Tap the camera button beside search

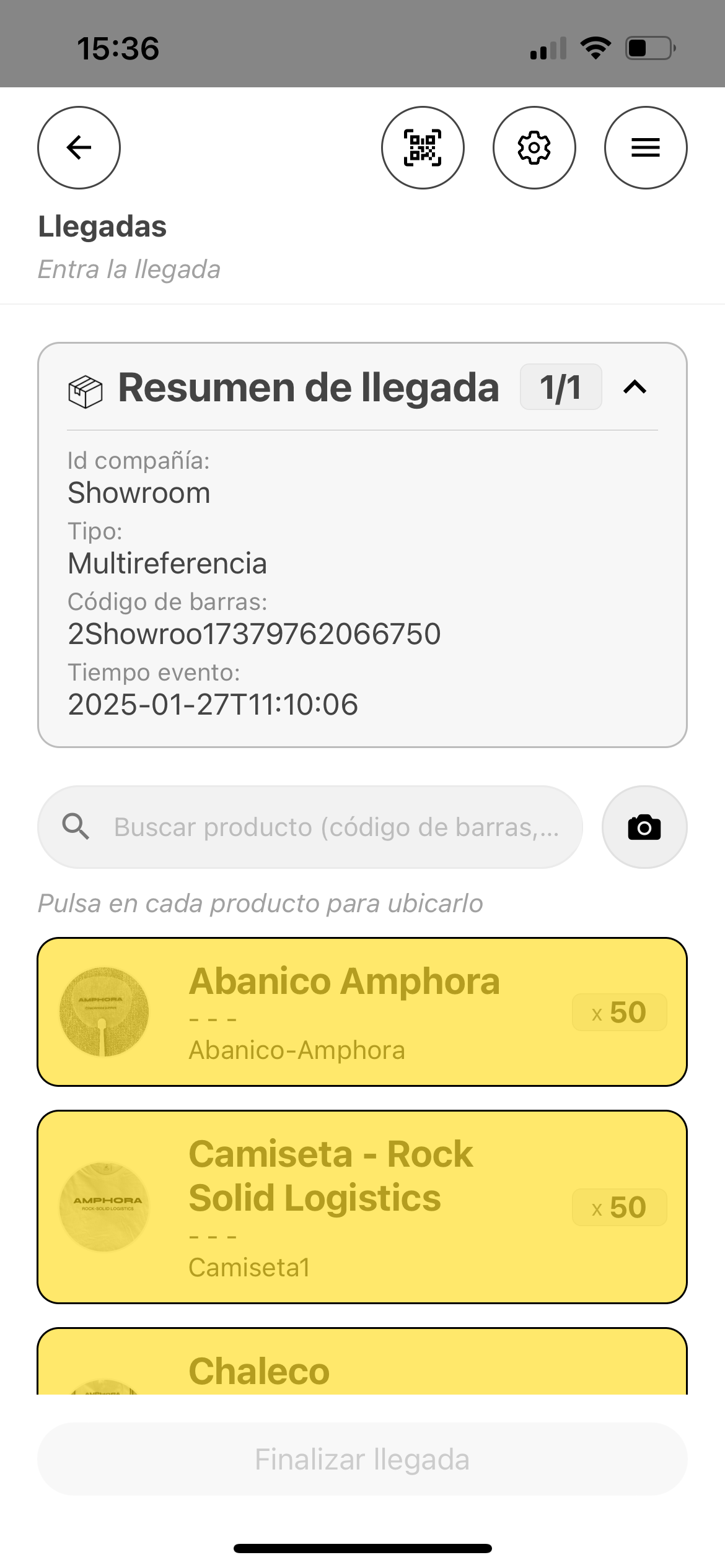[644, 827]
